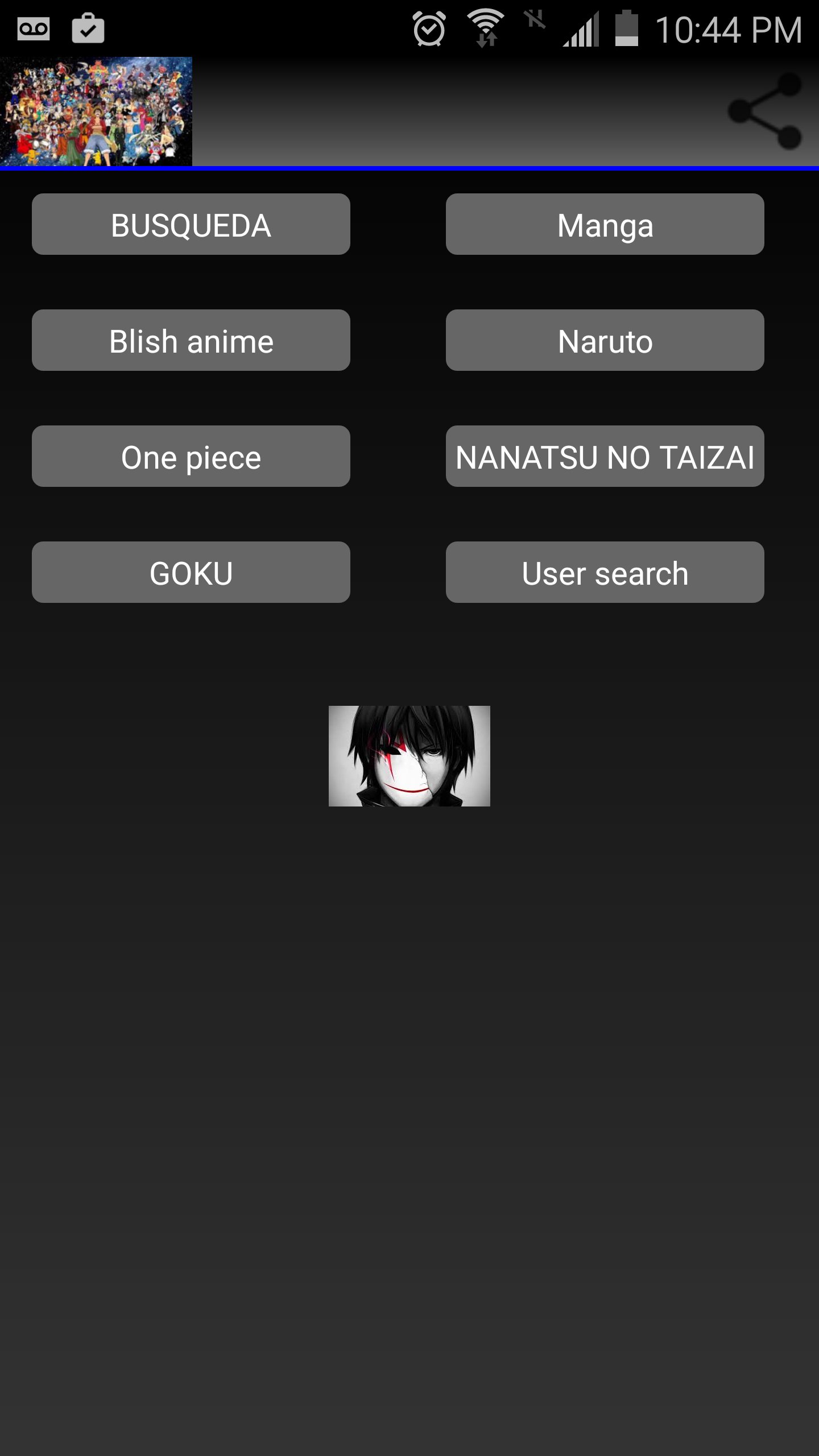The height and width of the screenshot is (1456, 819).
Task: Open NANATSU NO TAIZAI content
Action: (x=605, y=457)
